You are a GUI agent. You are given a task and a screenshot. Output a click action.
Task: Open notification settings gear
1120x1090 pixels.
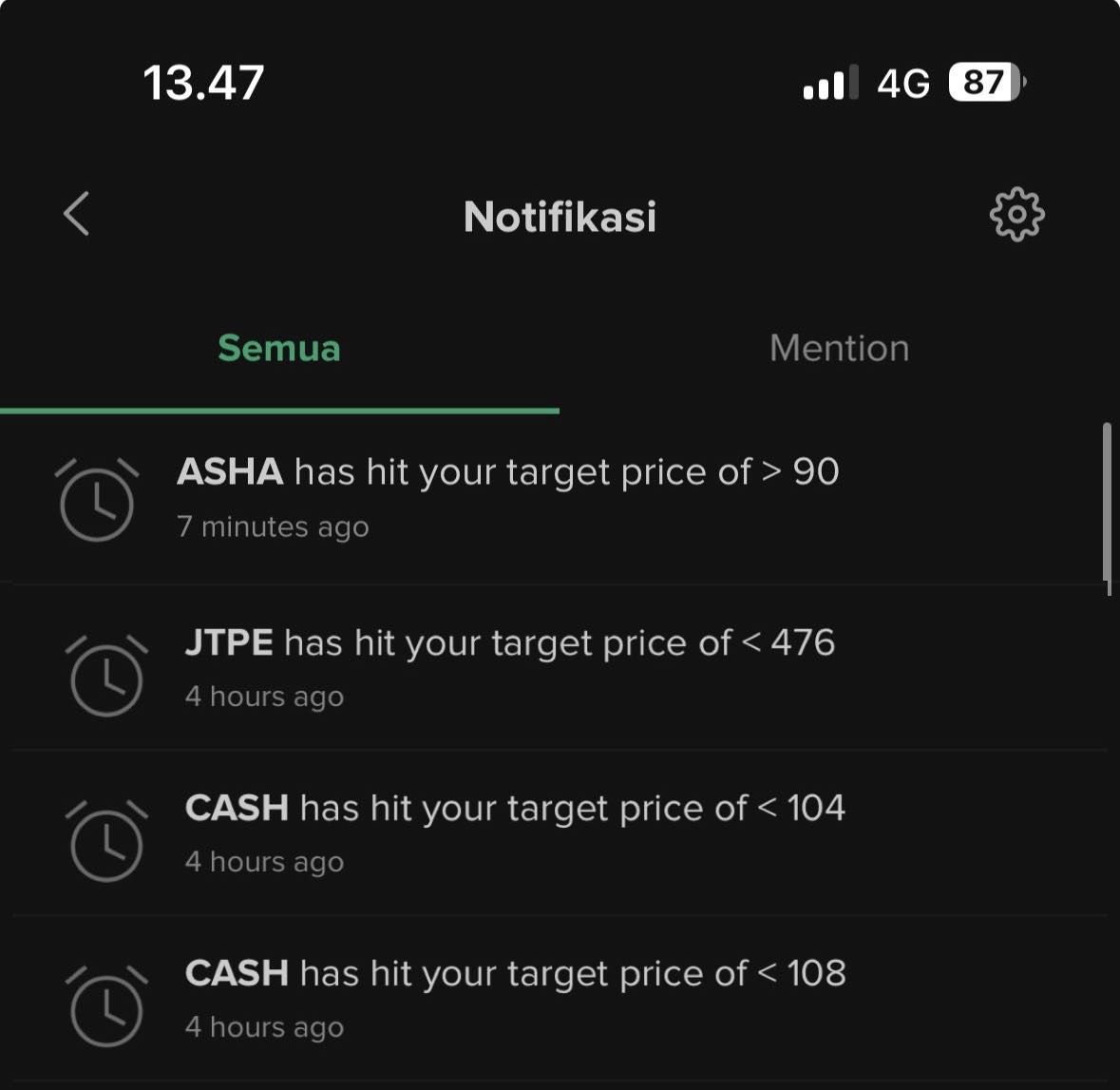(1016, 215)
